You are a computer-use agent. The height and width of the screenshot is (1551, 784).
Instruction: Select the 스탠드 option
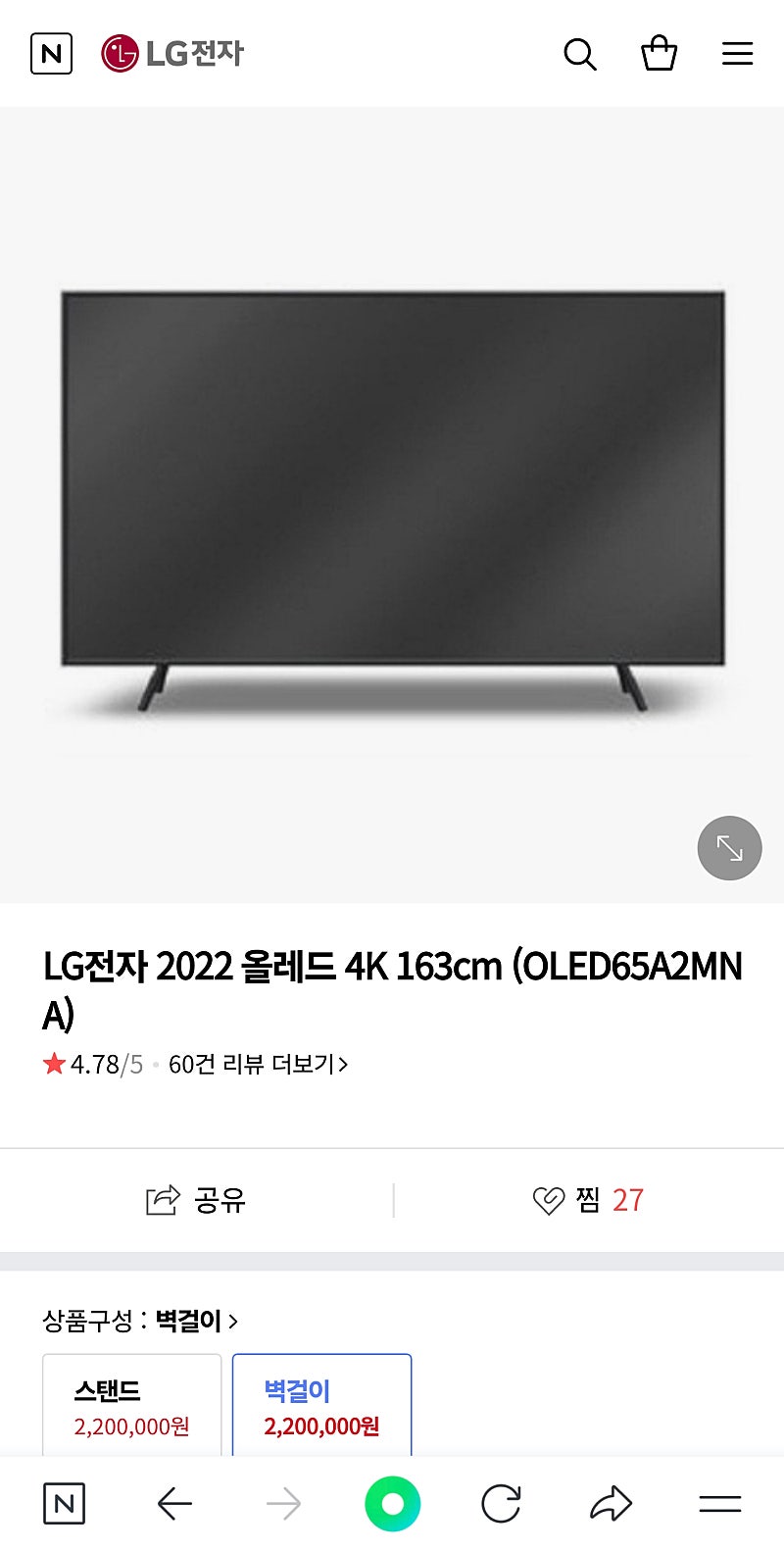tap(131, 1406)
